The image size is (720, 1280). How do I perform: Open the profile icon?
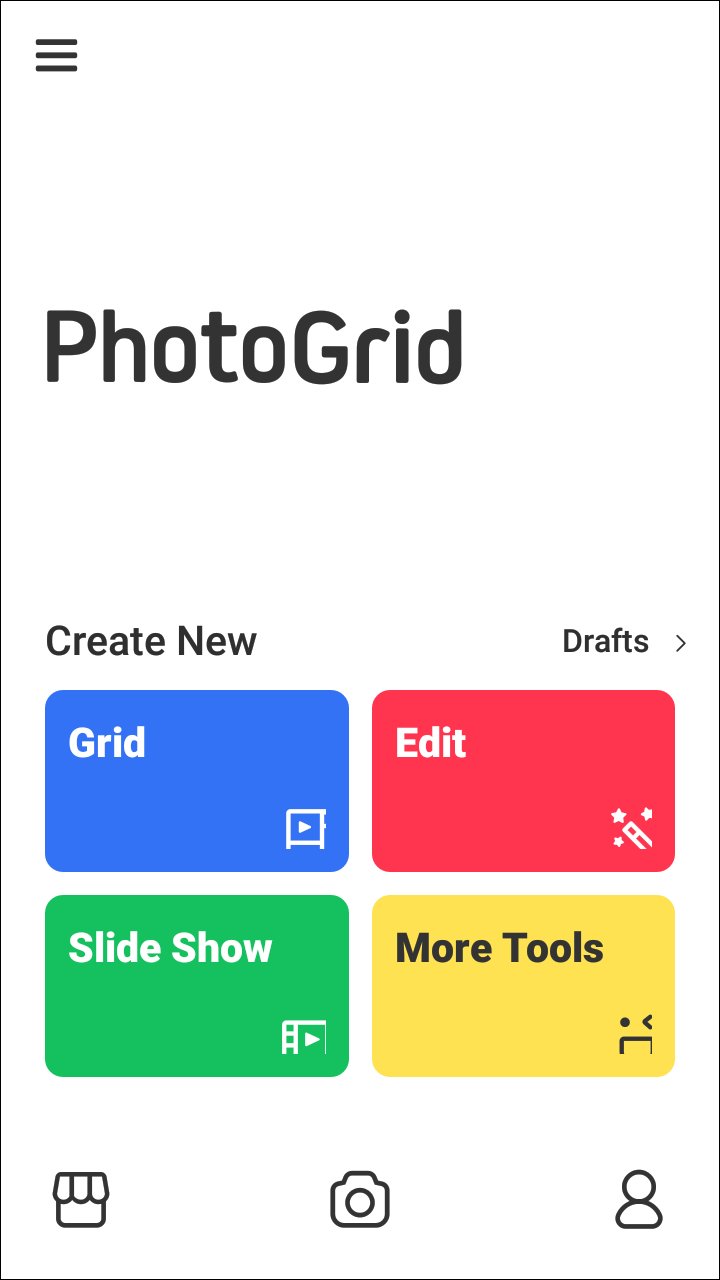638,1199
